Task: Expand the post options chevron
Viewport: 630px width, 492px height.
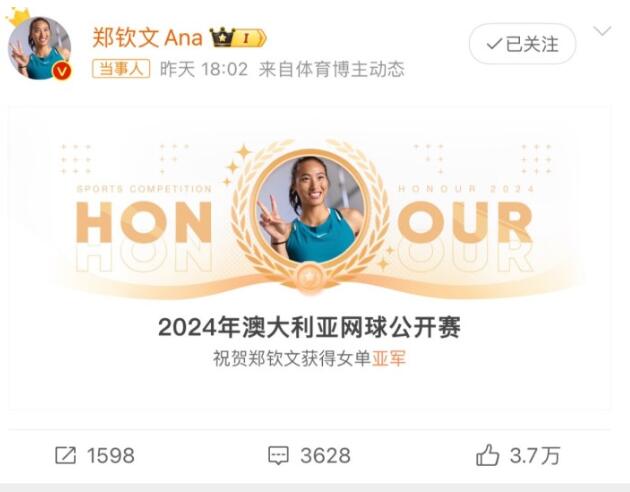Action: 602,32
